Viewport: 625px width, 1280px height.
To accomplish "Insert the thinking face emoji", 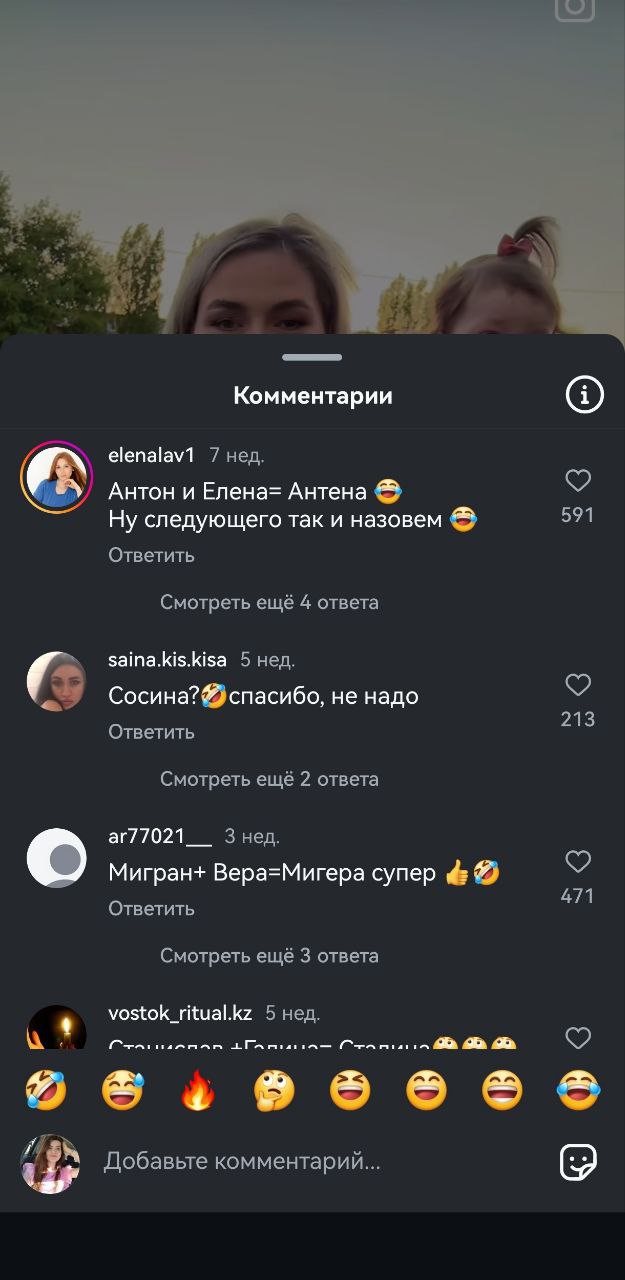I will [x=274, y=1091].
